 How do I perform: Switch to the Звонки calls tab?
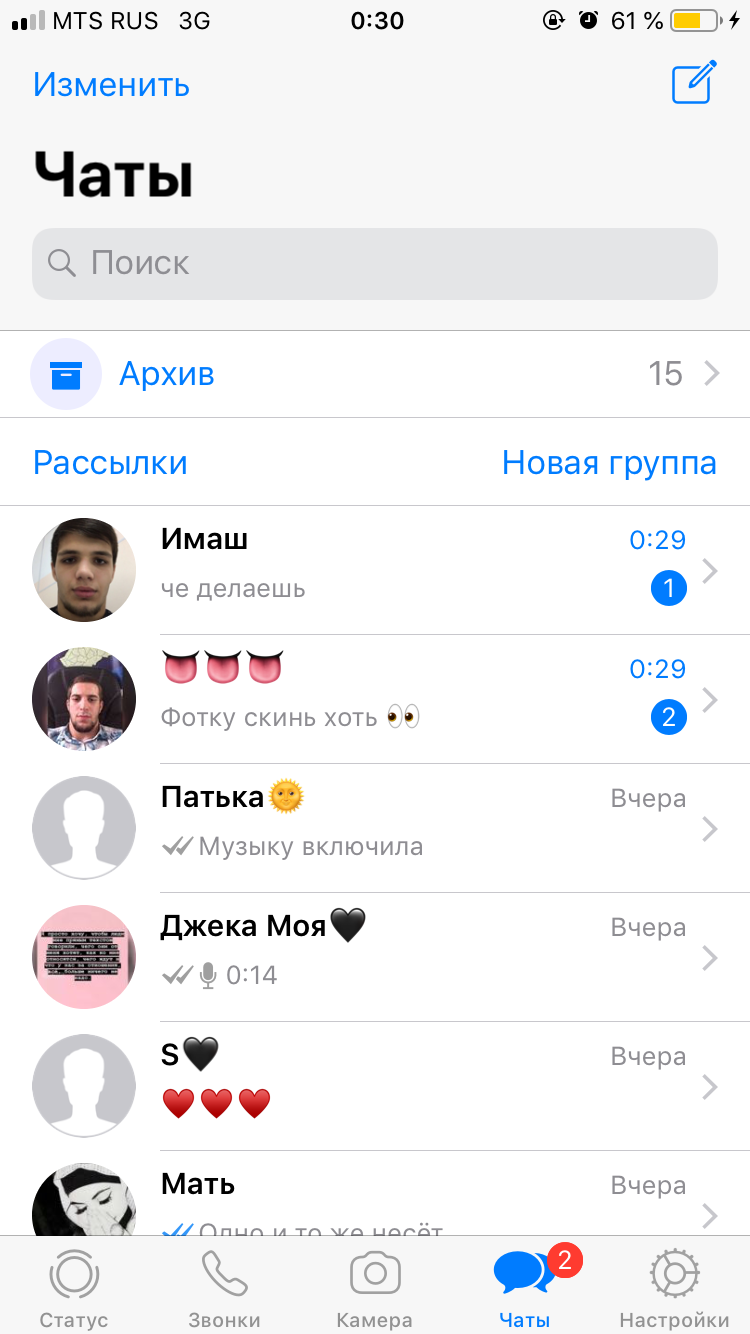pyautogui.click(x=224, y=1288)
